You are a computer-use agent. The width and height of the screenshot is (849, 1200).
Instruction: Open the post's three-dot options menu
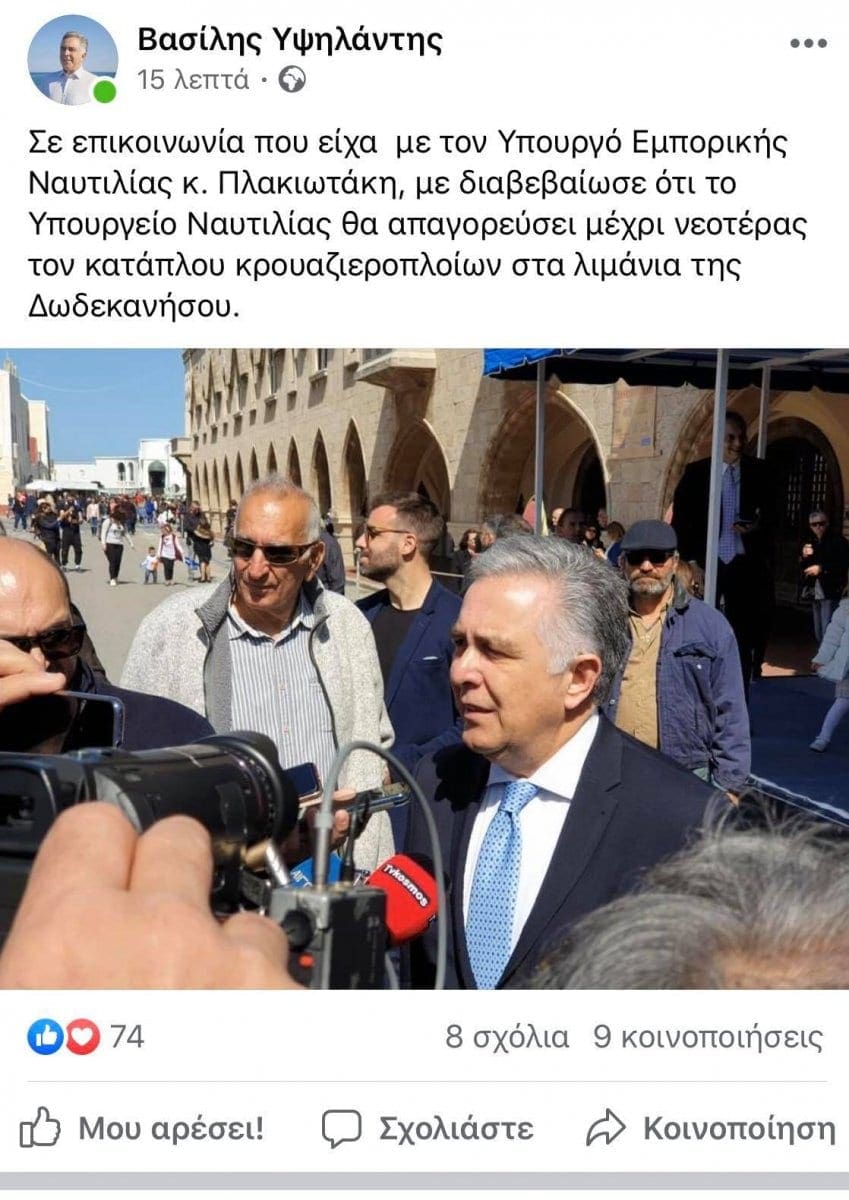(808, 44)
